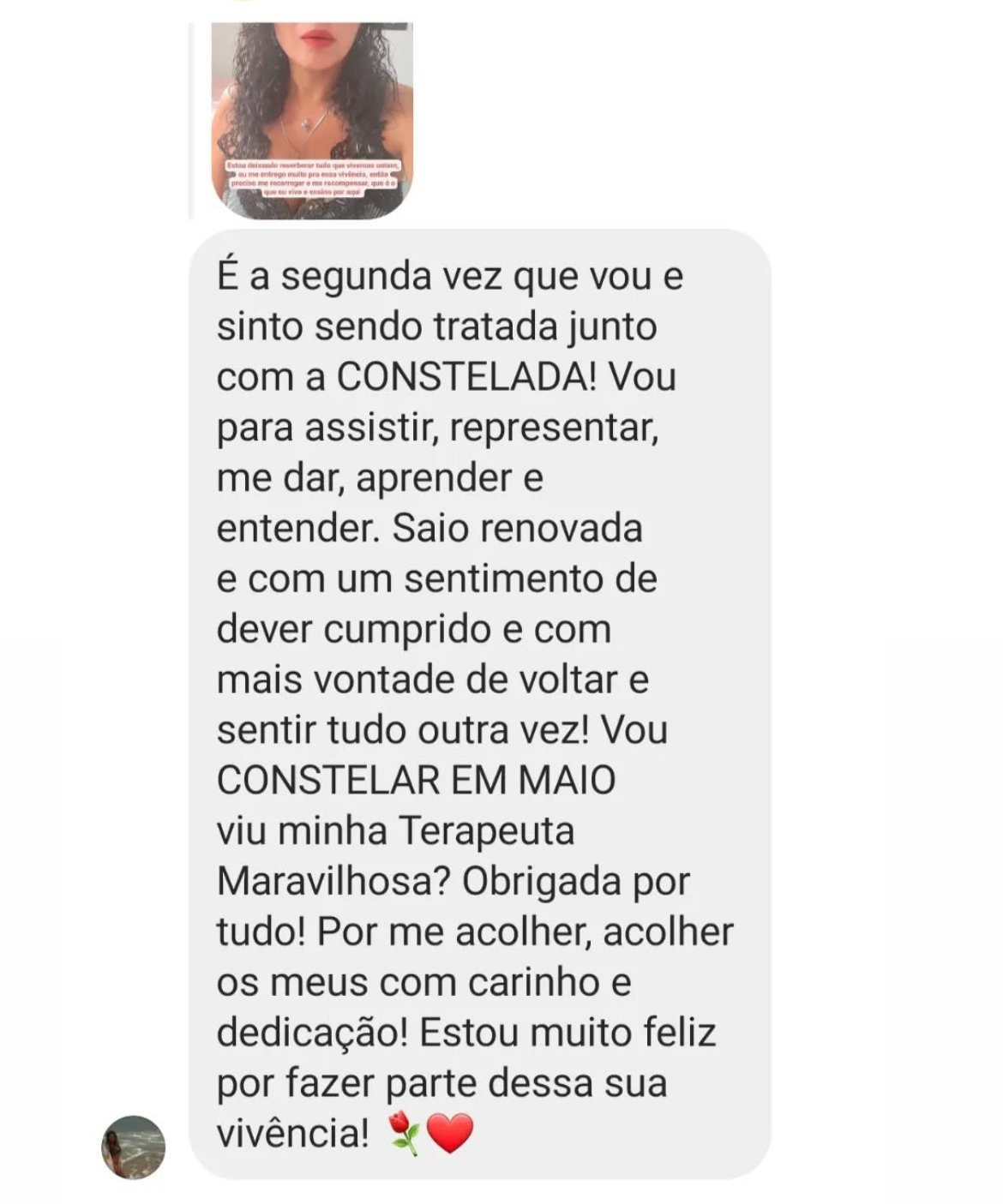This screenshot has height=1204, width=1003.
Task: Open the replied story thumbnail
Action: [x=312, y=120]
